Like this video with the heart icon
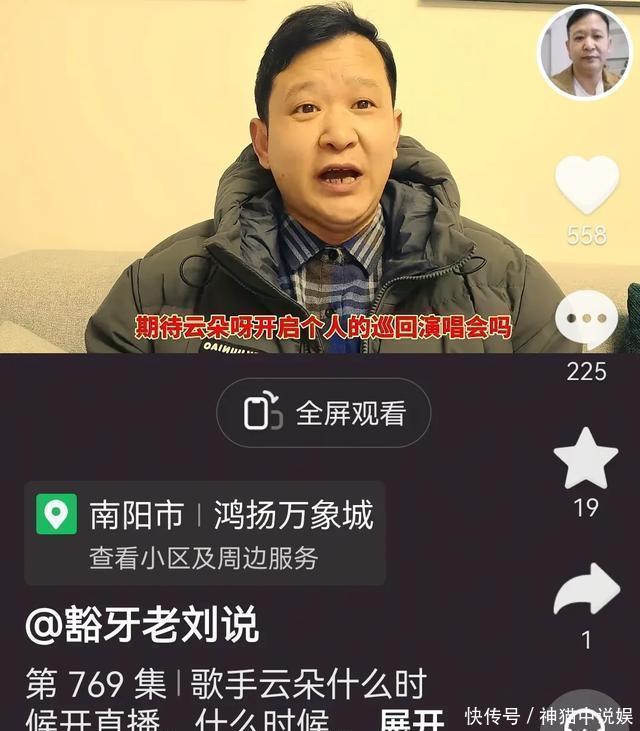This screenshot has height=731, width=640. click(x=587, y=185)
